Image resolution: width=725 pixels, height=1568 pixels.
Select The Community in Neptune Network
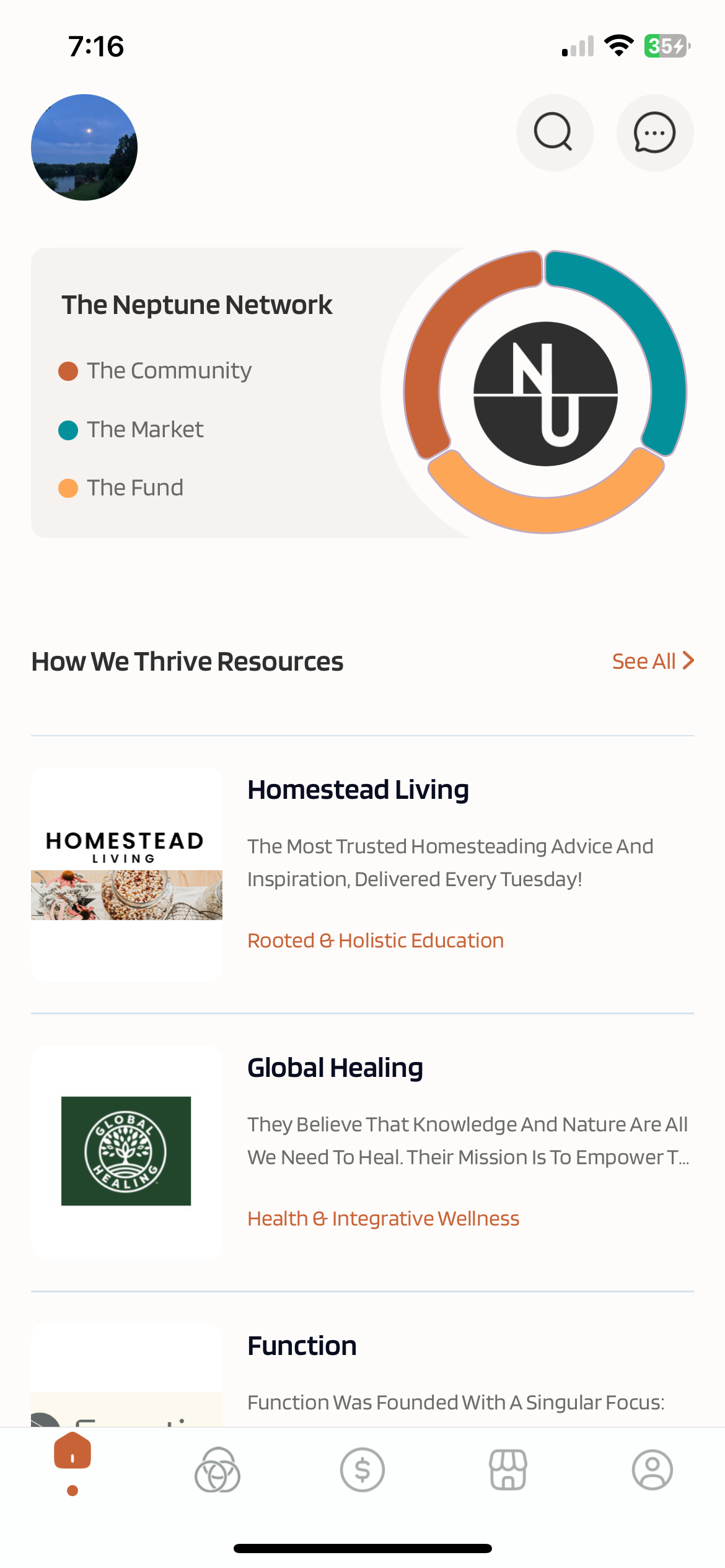(x=169, y=371)
